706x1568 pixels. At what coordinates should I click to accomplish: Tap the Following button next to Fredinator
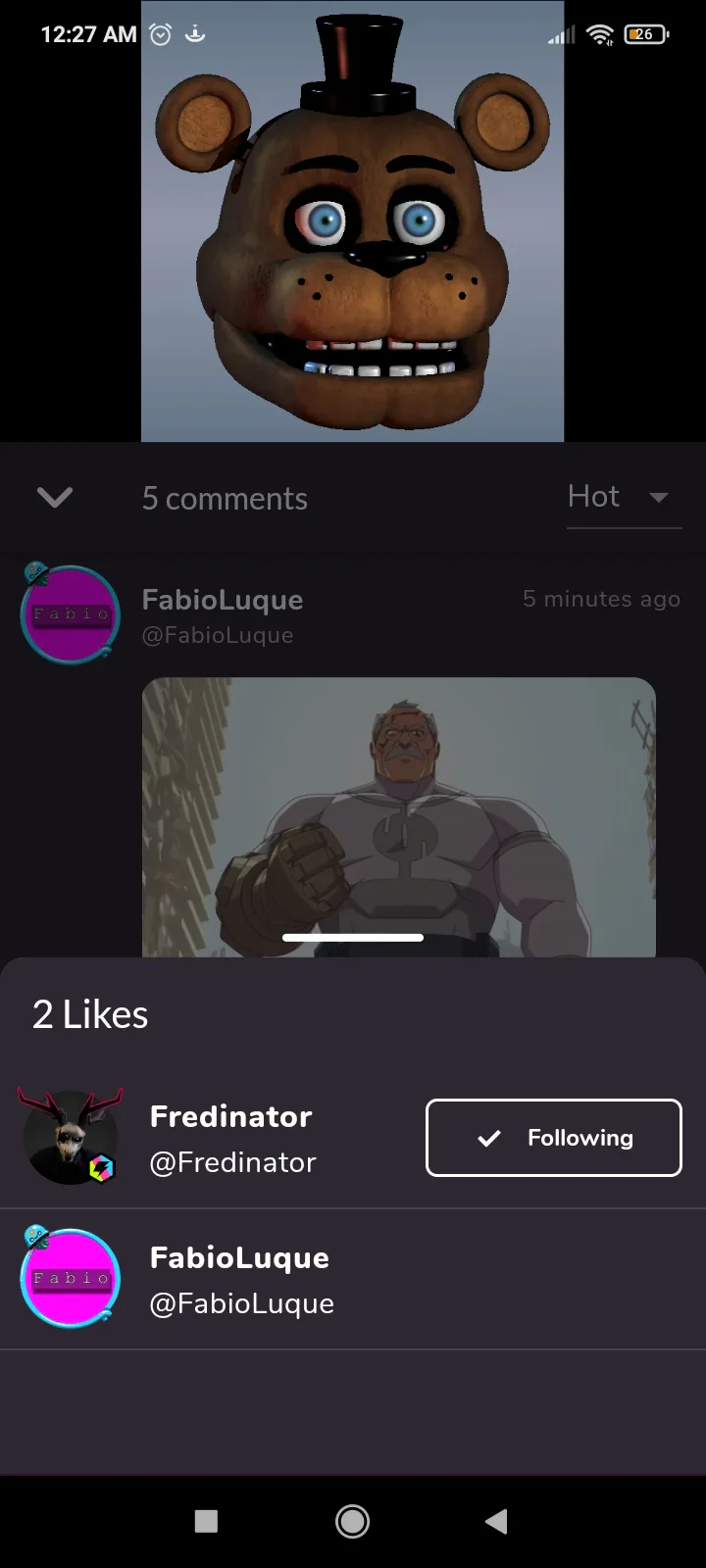tap(553, 1138)
